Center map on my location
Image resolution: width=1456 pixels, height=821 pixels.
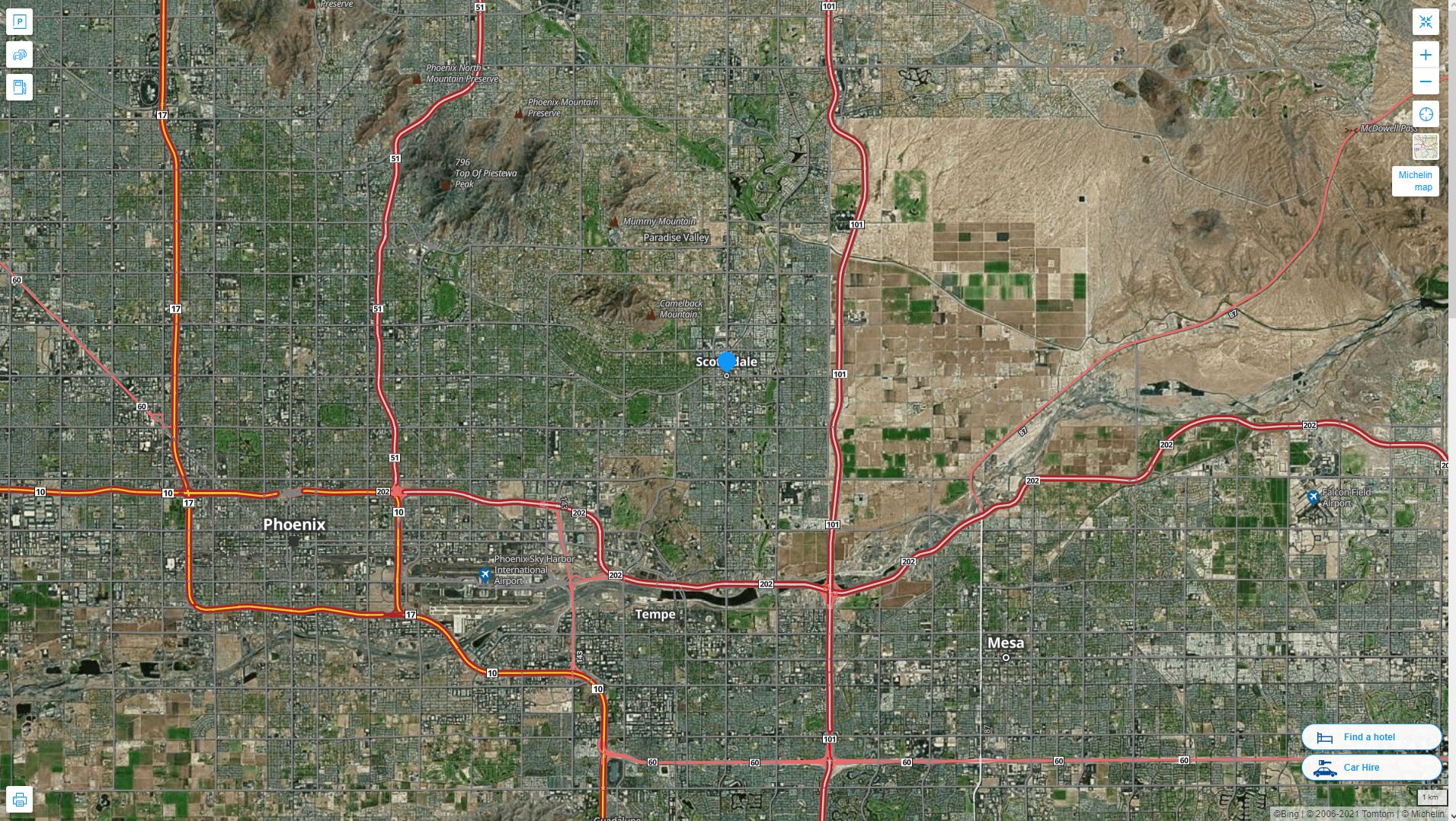point(1425,114)
